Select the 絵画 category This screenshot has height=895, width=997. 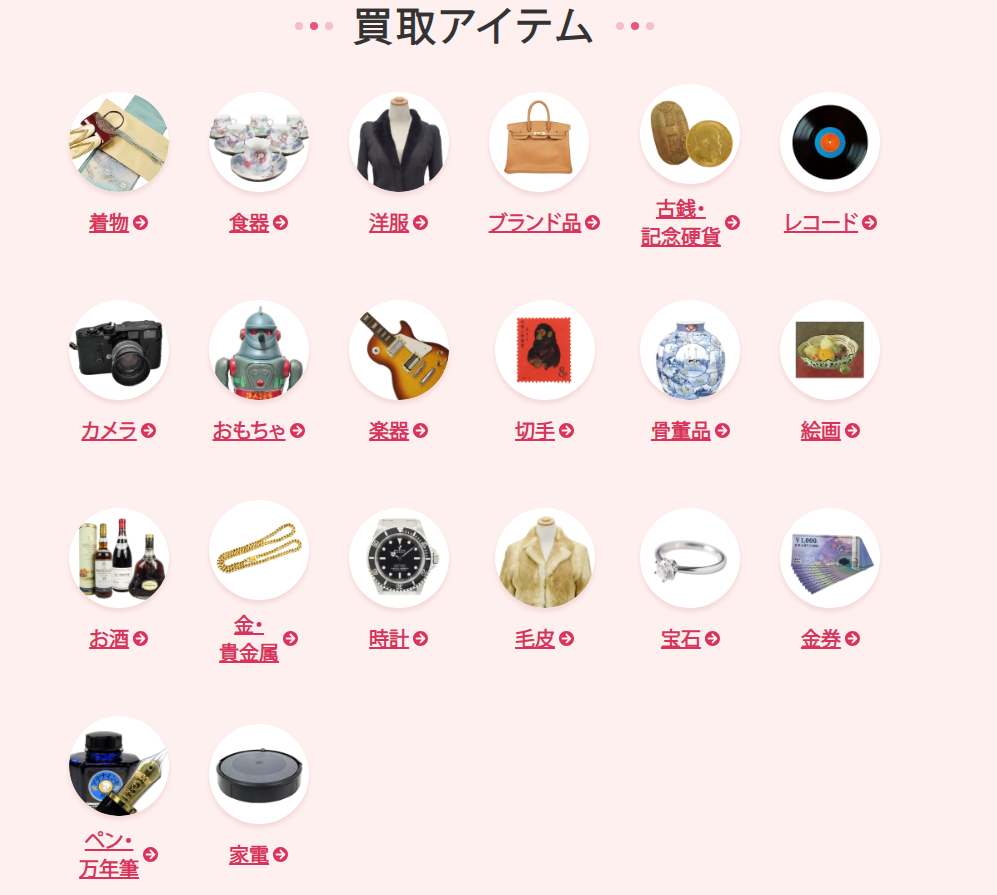coord(821,431)
